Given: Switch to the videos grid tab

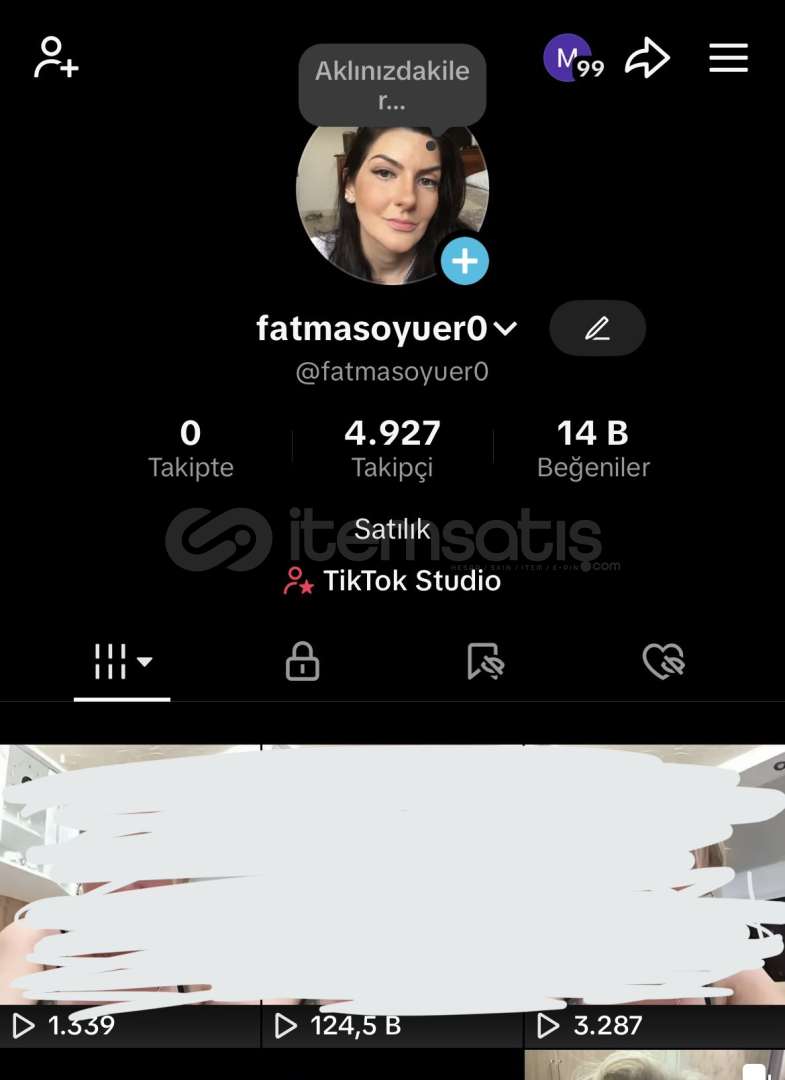Looking at the screenshot, I should click(122, 661).
